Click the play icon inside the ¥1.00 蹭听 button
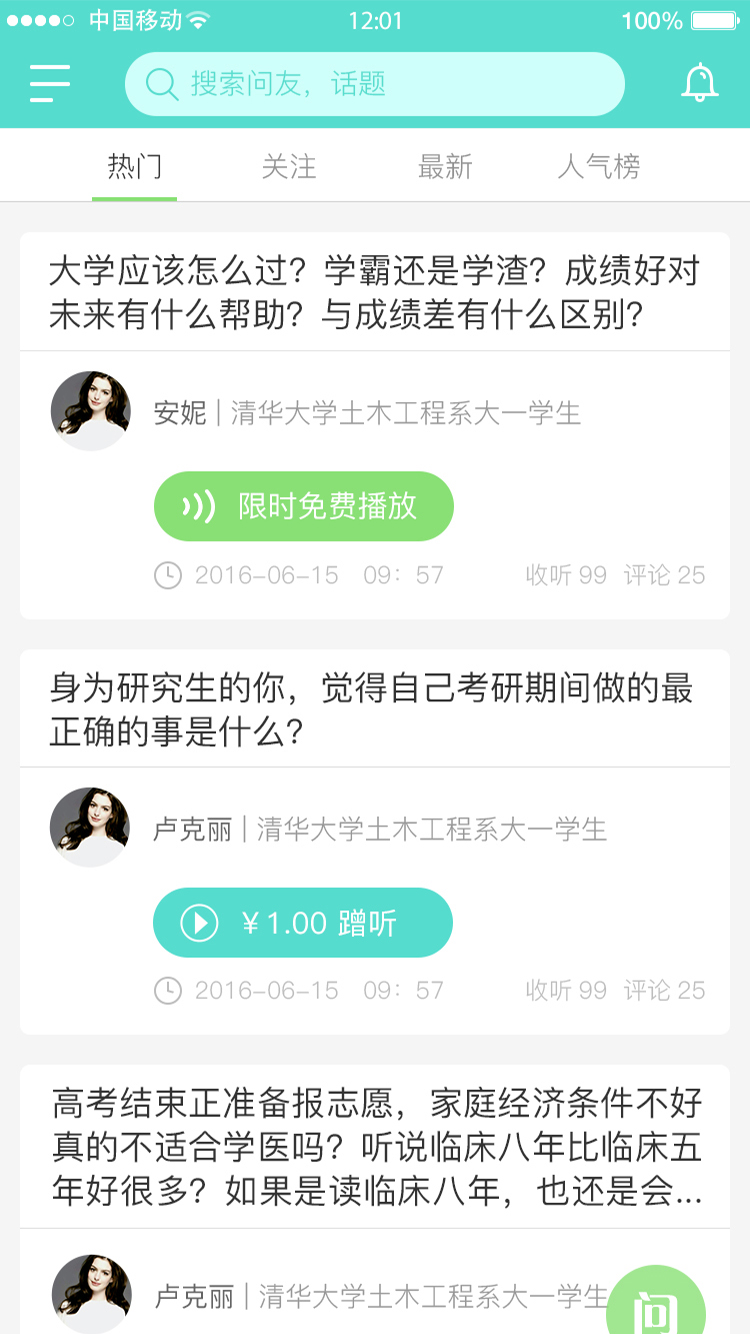Viewport: 750px width, 1334px height. point(199,922)
